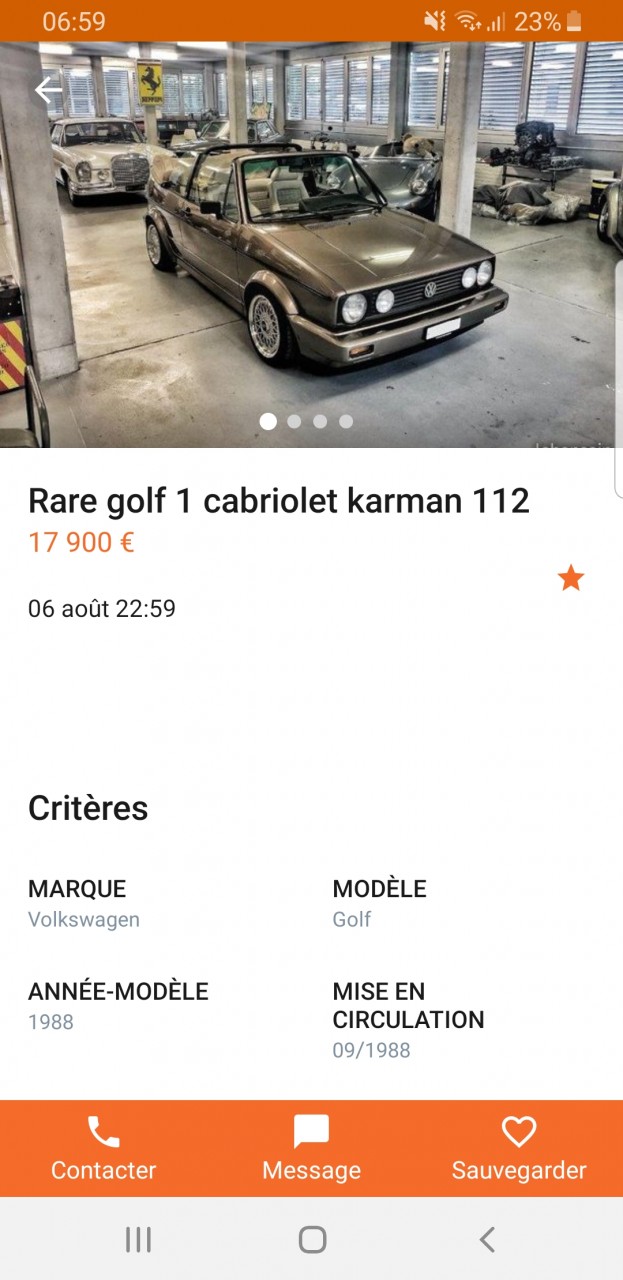This screenshot has height=1280, width=623.
Task: Go back using the top-left arrow
Action: (x=48, y=90)
